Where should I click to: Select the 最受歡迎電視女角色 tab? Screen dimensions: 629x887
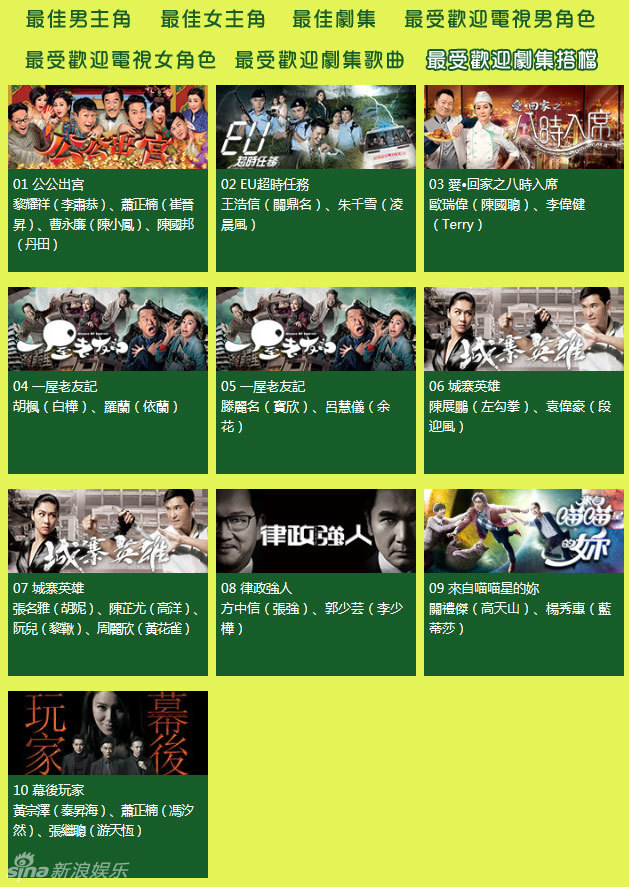(x=120, y=60)
